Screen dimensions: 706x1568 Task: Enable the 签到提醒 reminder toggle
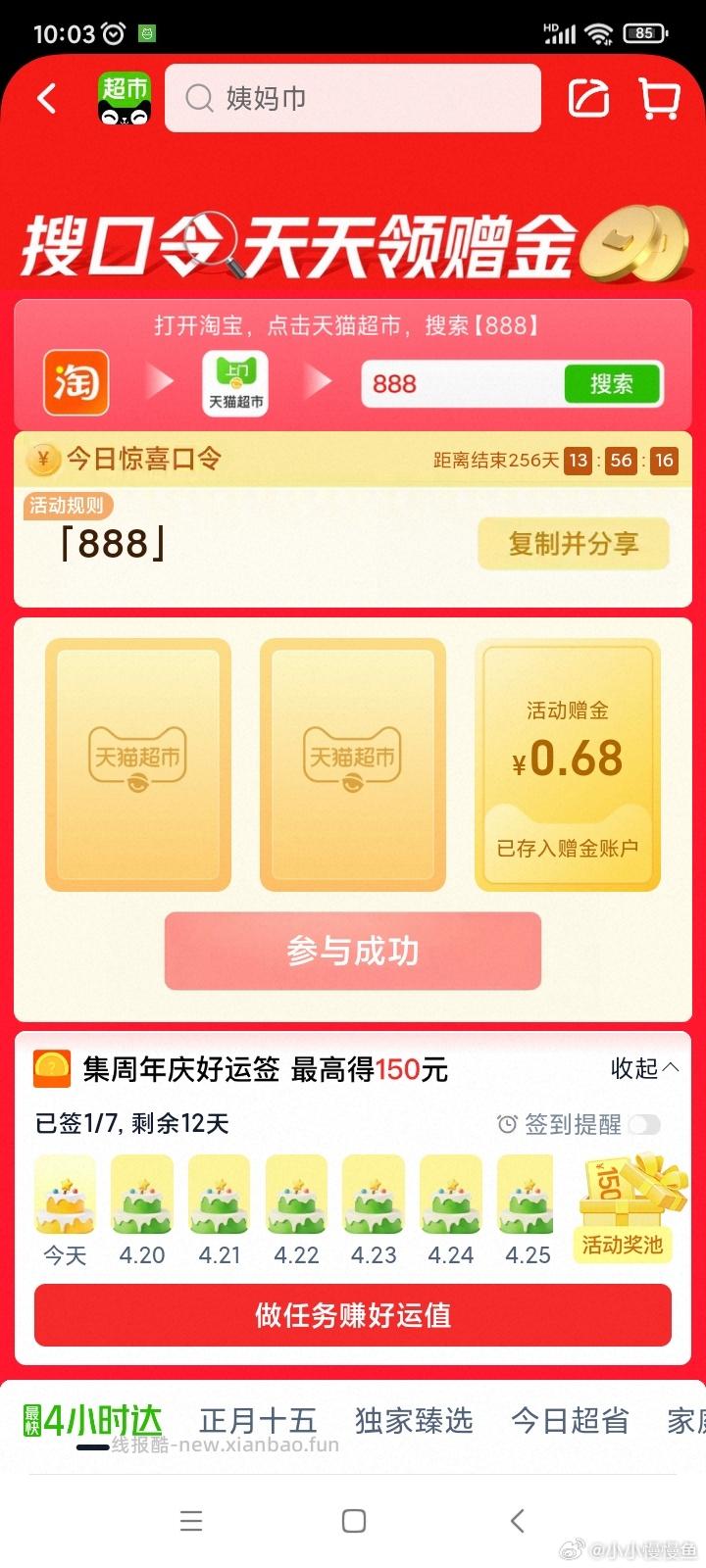644,1125
